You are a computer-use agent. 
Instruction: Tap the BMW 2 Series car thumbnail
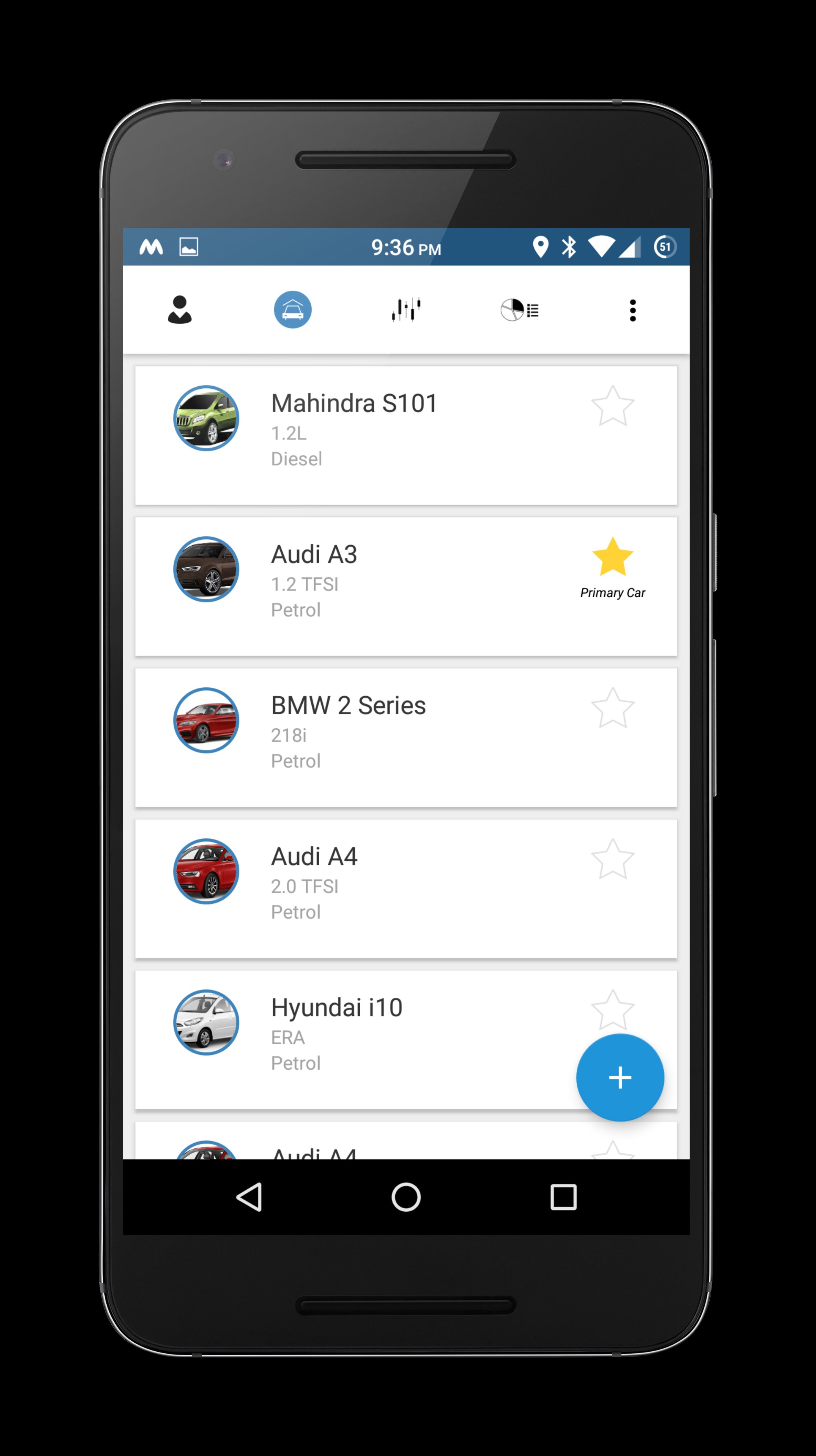206,720
